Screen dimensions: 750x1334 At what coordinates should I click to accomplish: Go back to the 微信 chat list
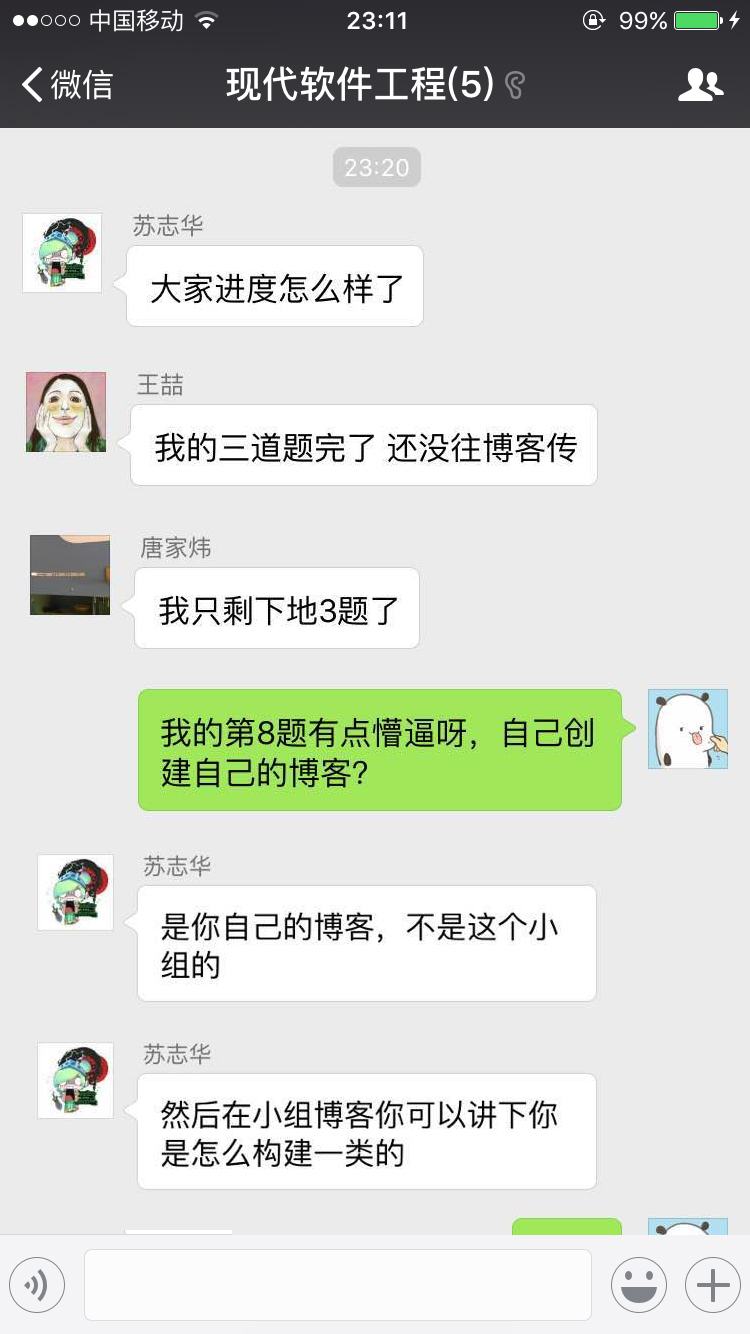click(x=66, y=85)
